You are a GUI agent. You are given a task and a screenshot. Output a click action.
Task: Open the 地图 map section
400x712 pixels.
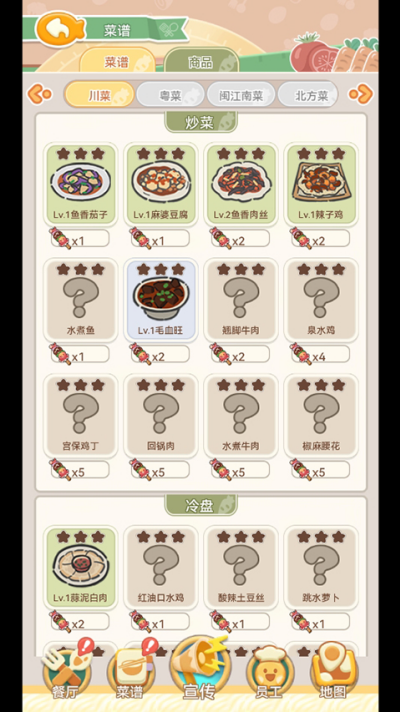click(x=333, y=671)
